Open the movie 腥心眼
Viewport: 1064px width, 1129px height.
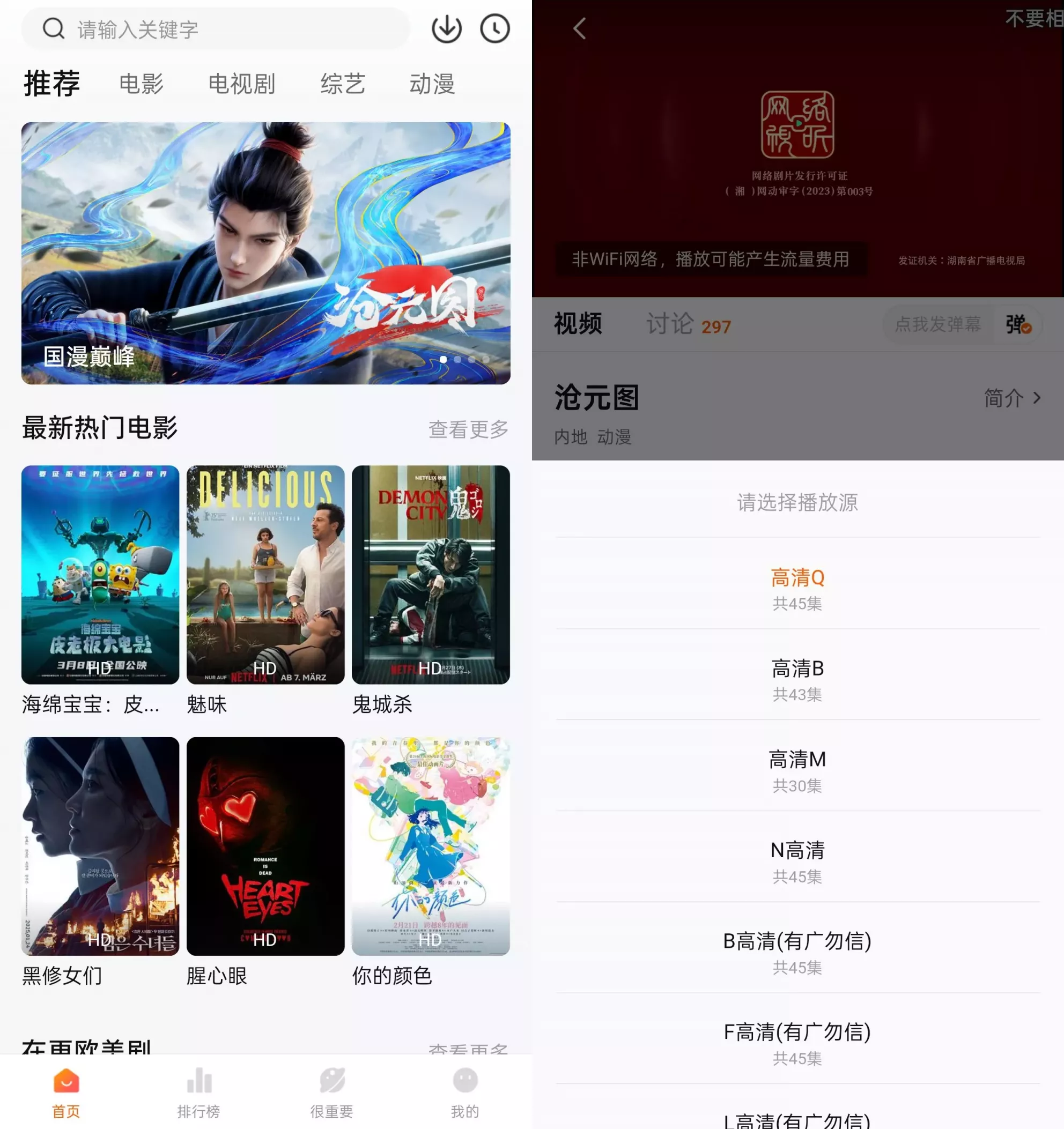pyautogui.click(x=265, y=845)
